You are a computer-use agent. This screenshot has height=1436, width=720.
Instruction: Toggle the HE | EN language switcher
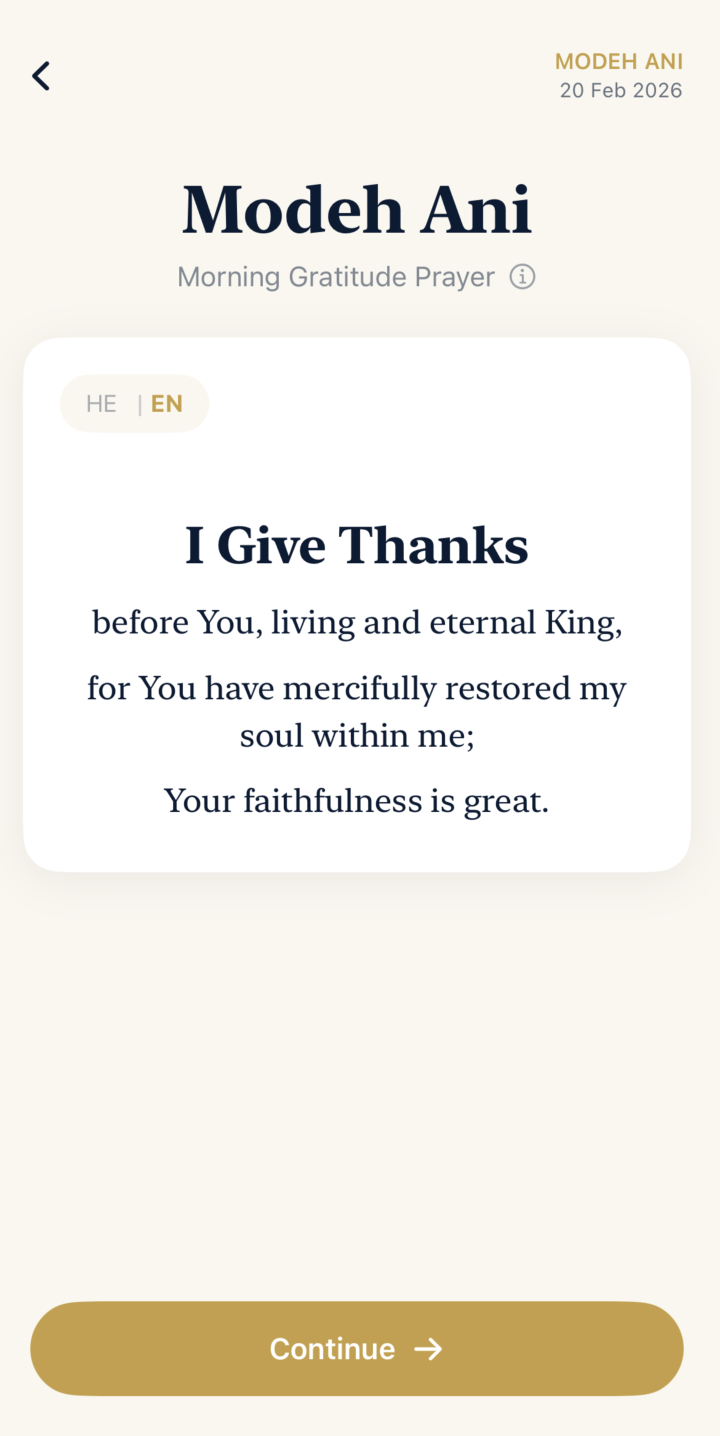point(134,403)
